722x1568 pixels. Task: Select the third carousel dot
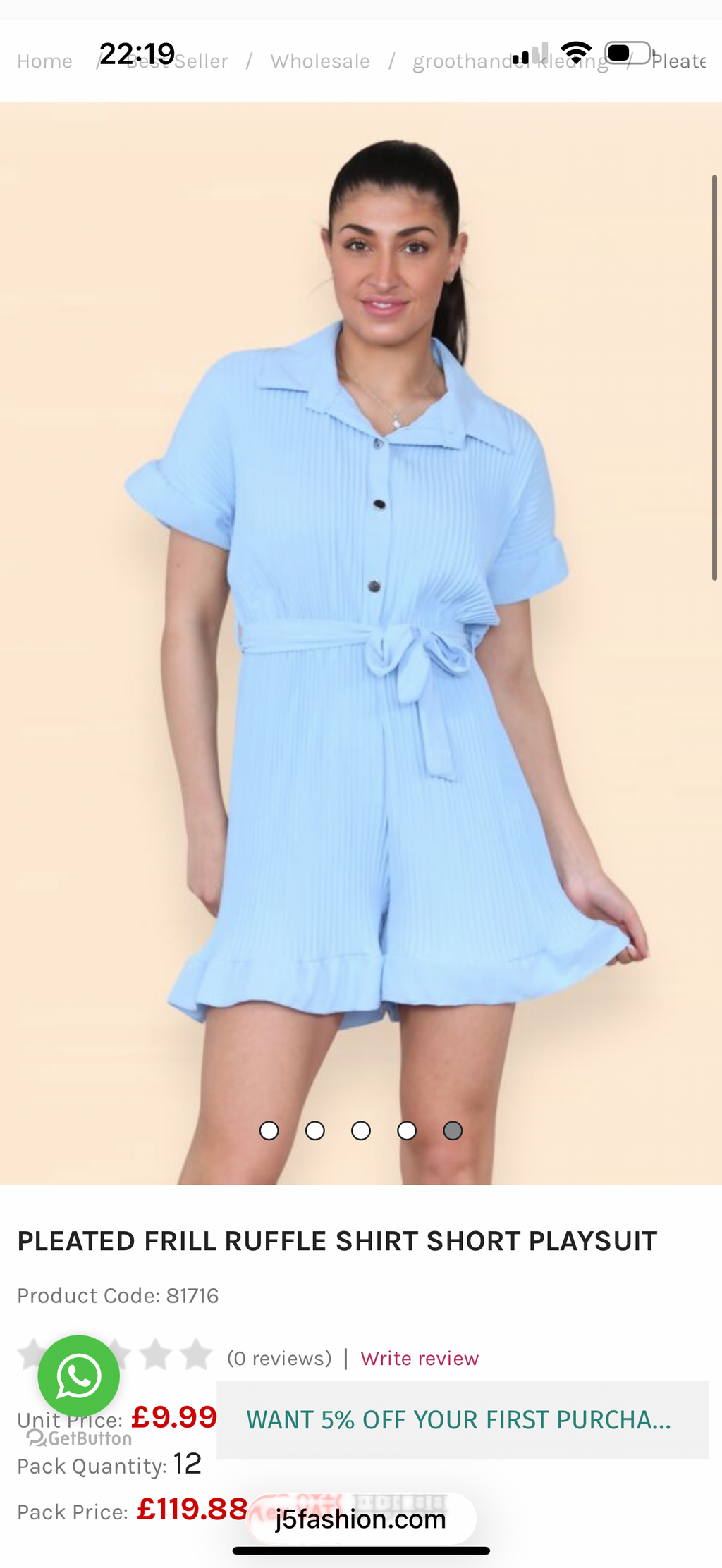click(361, 1131)
